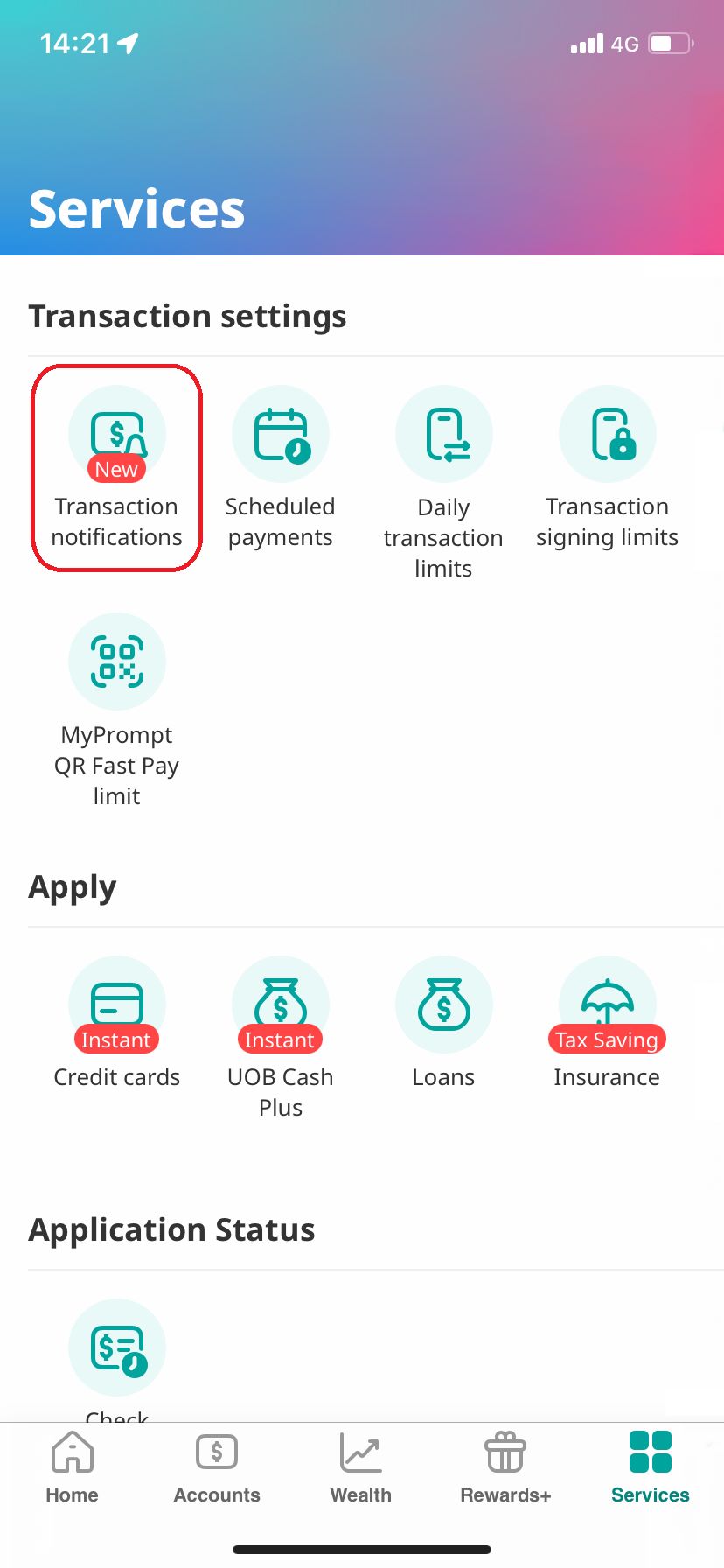Go to the Home tab
The height and width of the screenshot is (1568, 724).
pyautogui.click(x=71, y=1466)
